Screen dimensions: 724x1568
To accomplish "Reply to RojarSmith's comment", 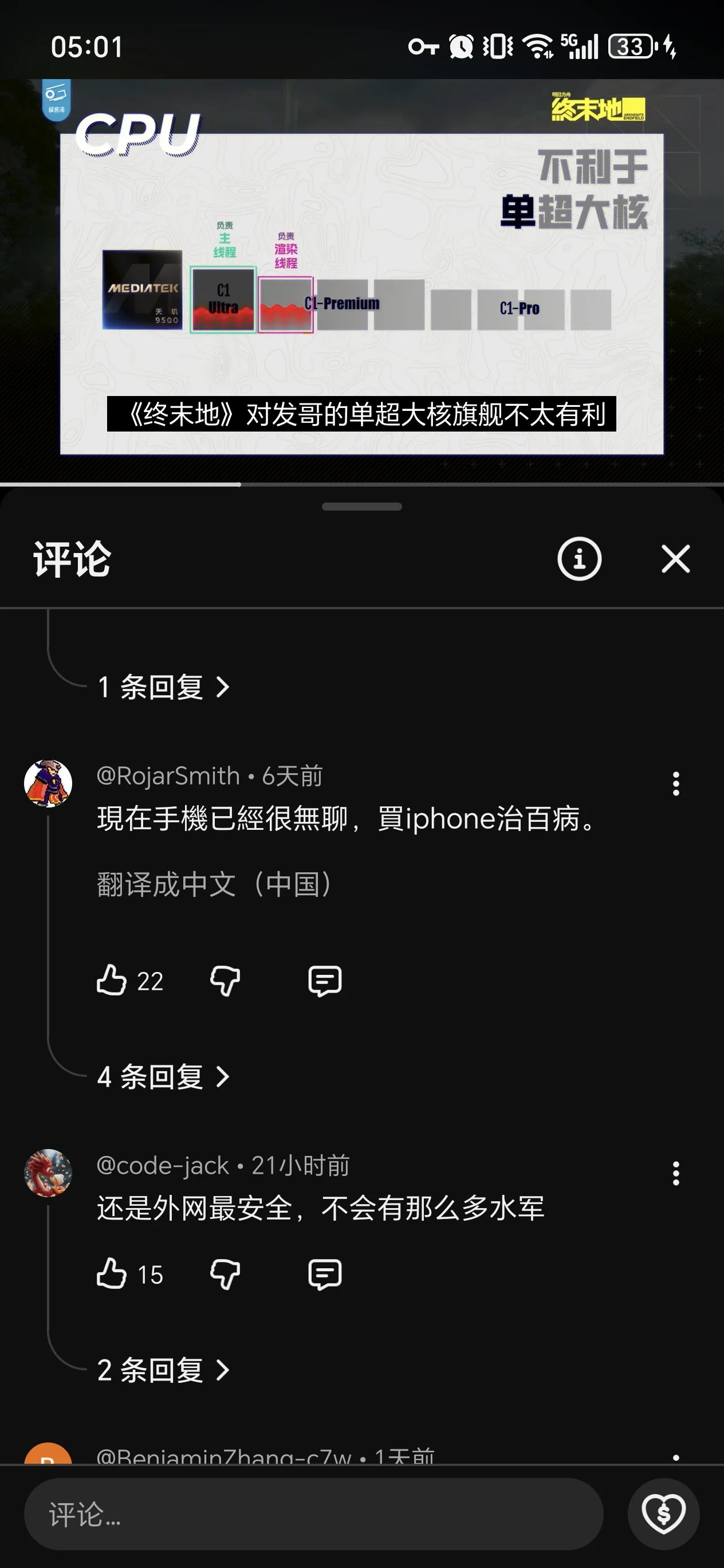I will [x=325, y=980].
